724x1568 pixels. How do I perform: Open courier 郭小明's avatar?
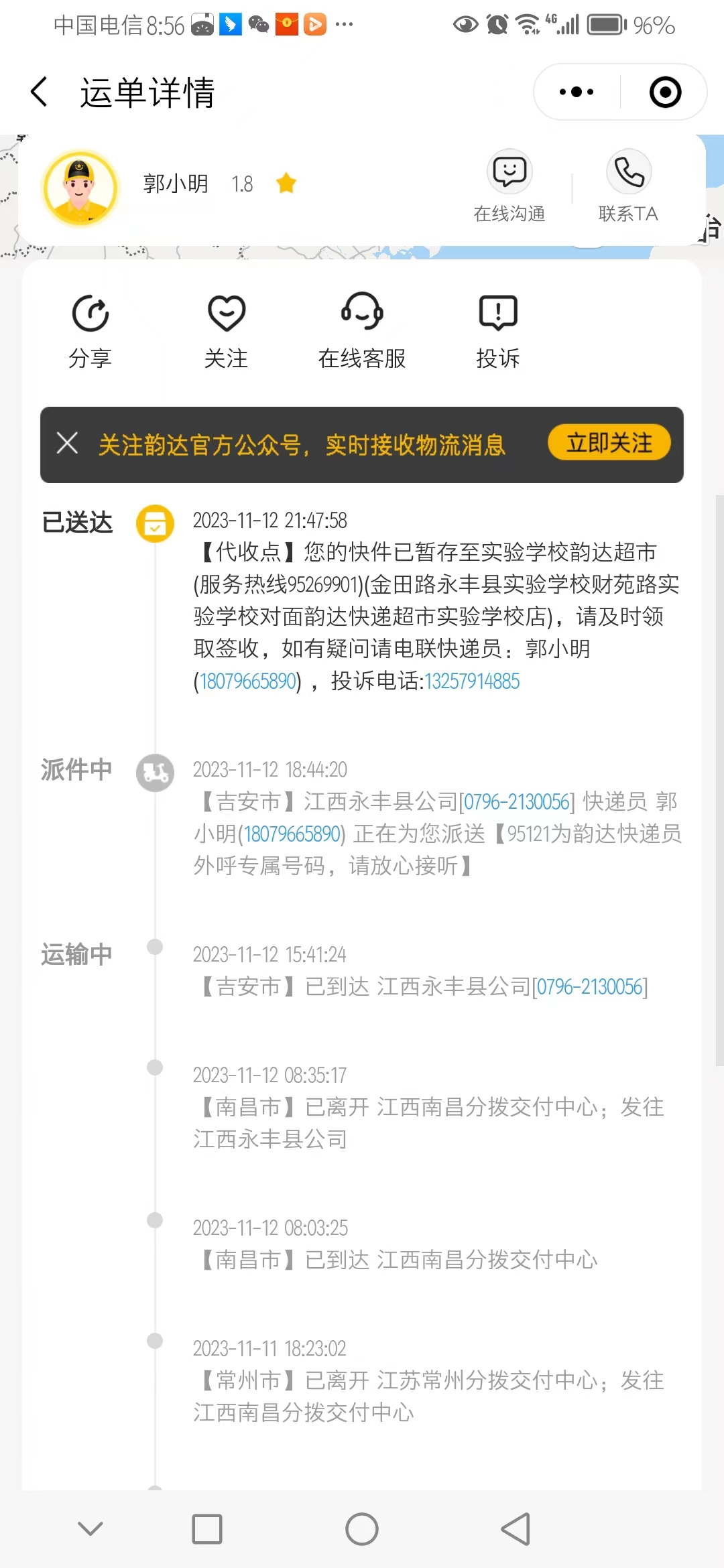point(80,188)
